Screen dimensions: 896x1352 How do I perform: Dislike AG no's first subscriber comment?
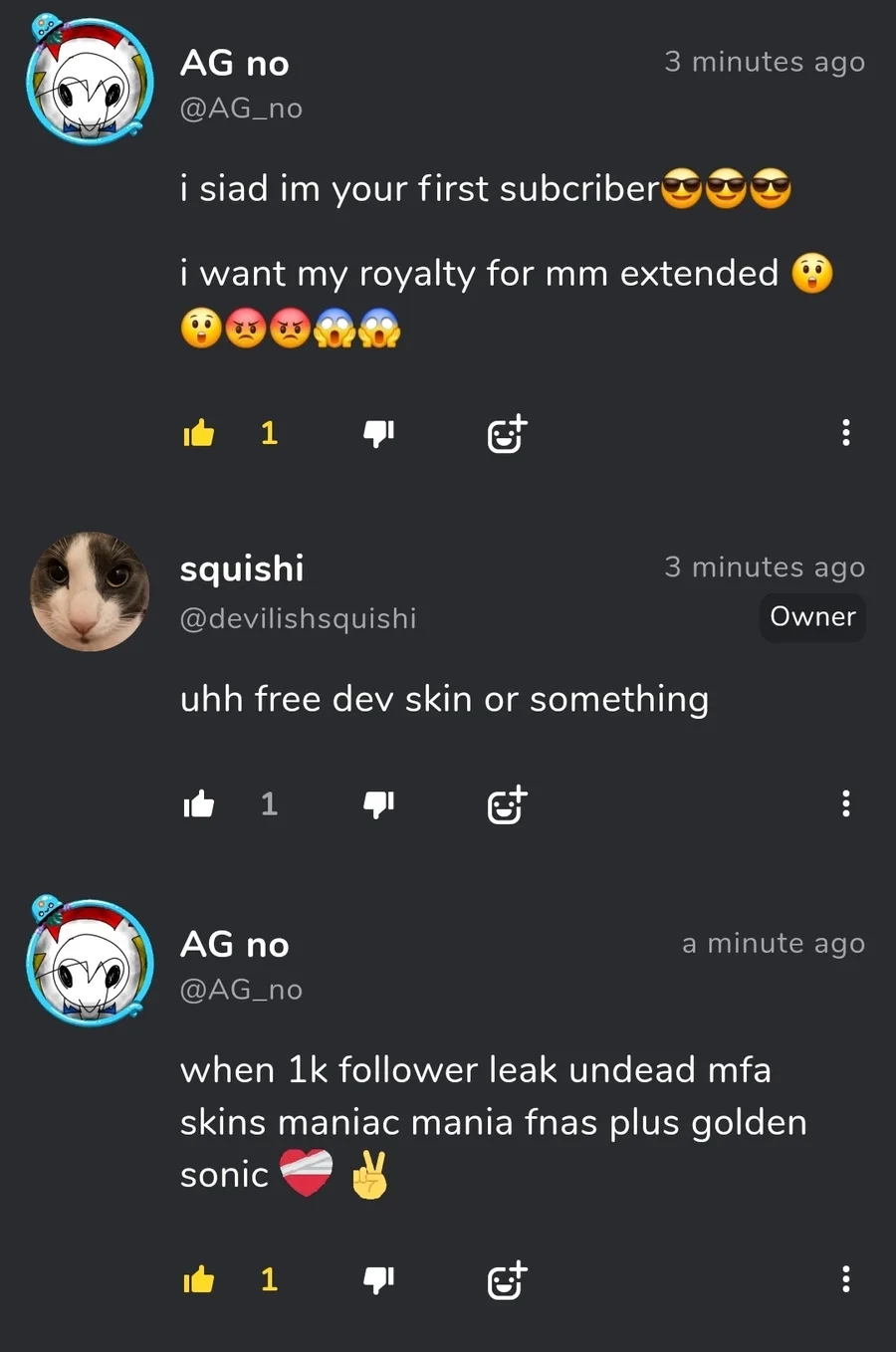click(378, 433)
